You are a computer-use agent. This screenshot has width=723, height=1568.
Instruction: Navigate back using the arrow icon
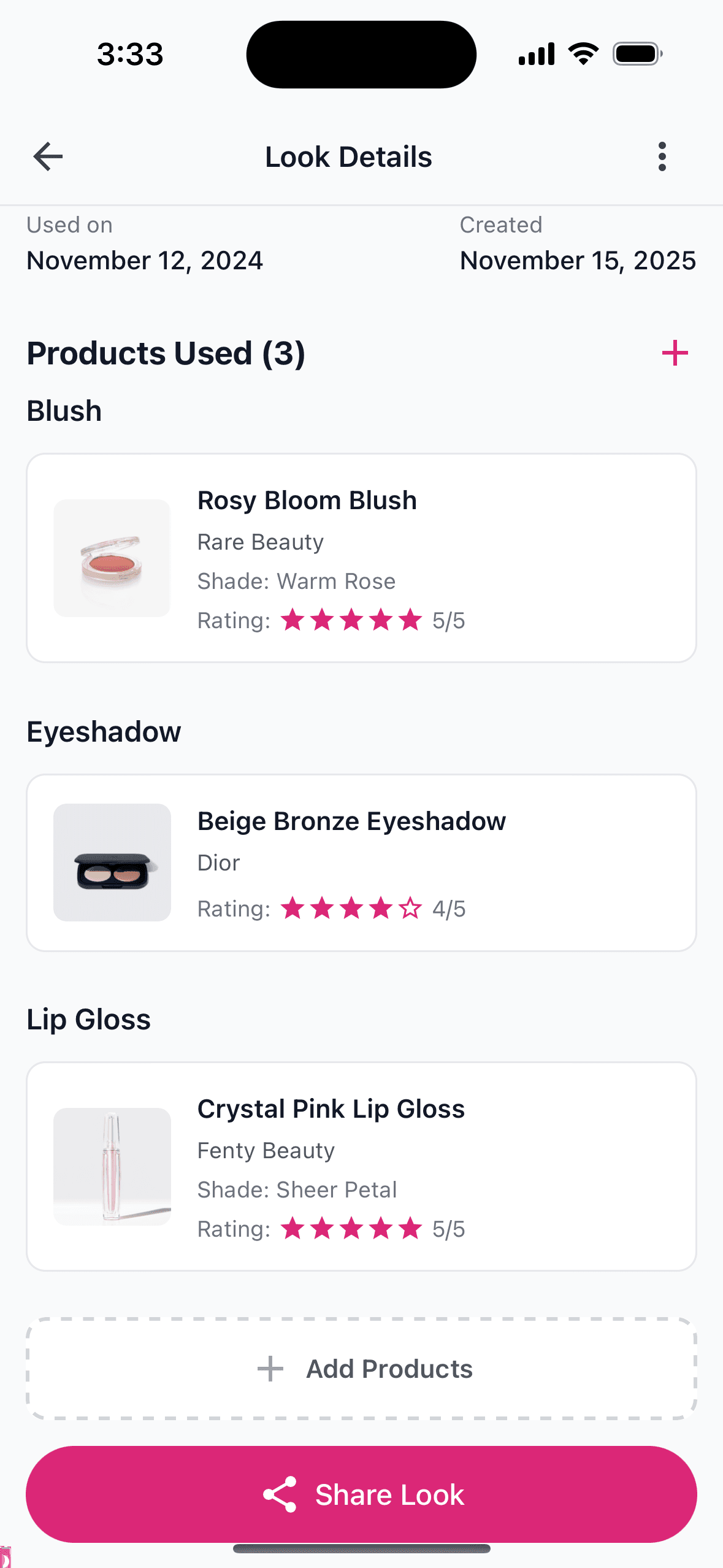pyautogui.click(x=48, y=156)
